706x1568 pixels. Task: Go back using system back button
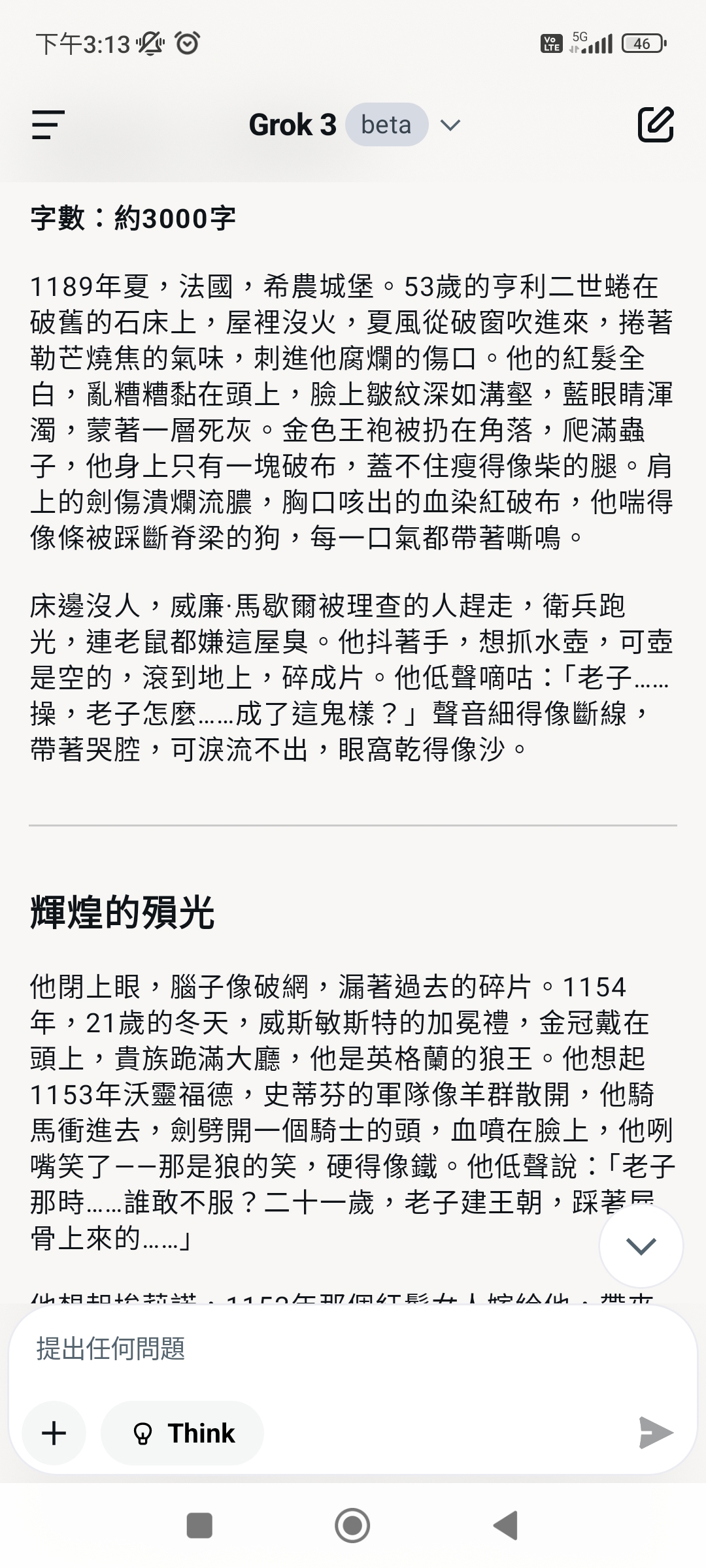(505, 1525)
